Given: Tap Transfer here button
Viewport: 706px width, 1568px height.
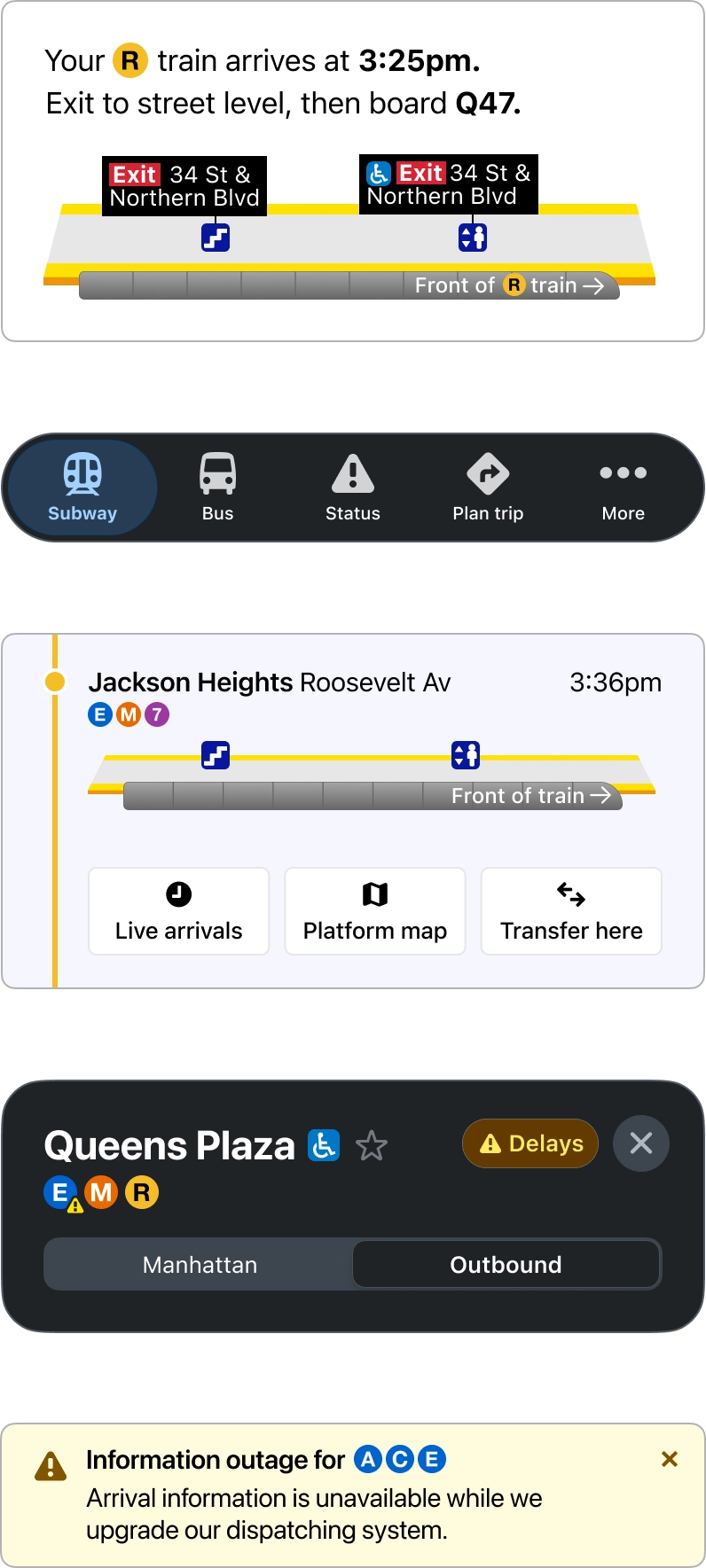Looking at the screenshot, I should pyautogui.click(x=571, y=911).
